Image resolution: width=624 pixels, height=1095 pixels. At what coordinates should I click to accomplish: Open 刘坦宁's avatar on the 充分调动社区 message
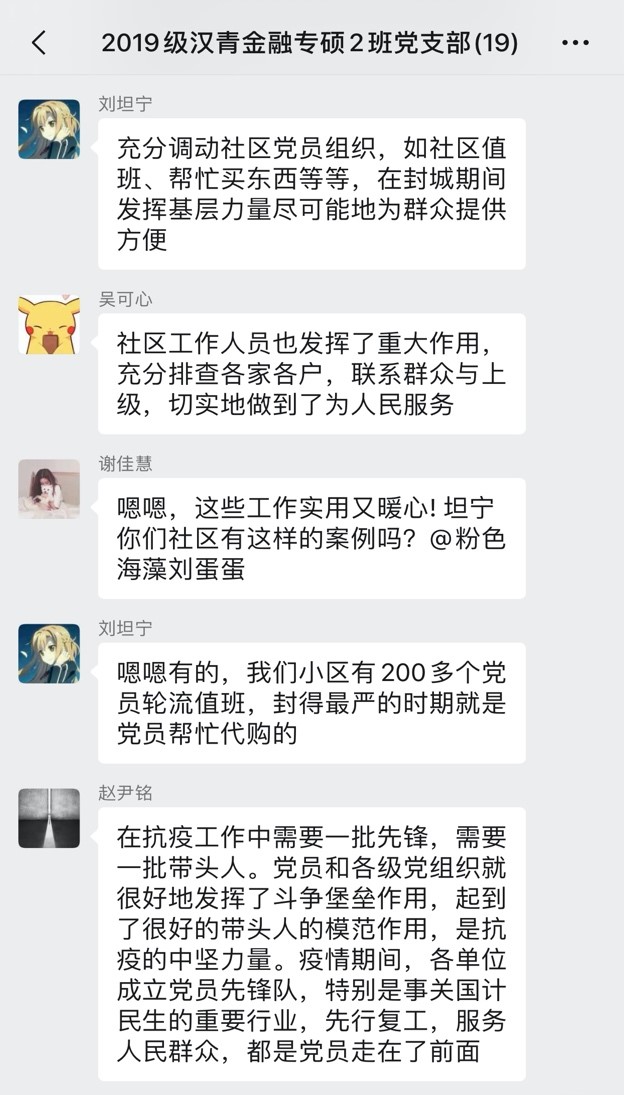tap(49, 129)
